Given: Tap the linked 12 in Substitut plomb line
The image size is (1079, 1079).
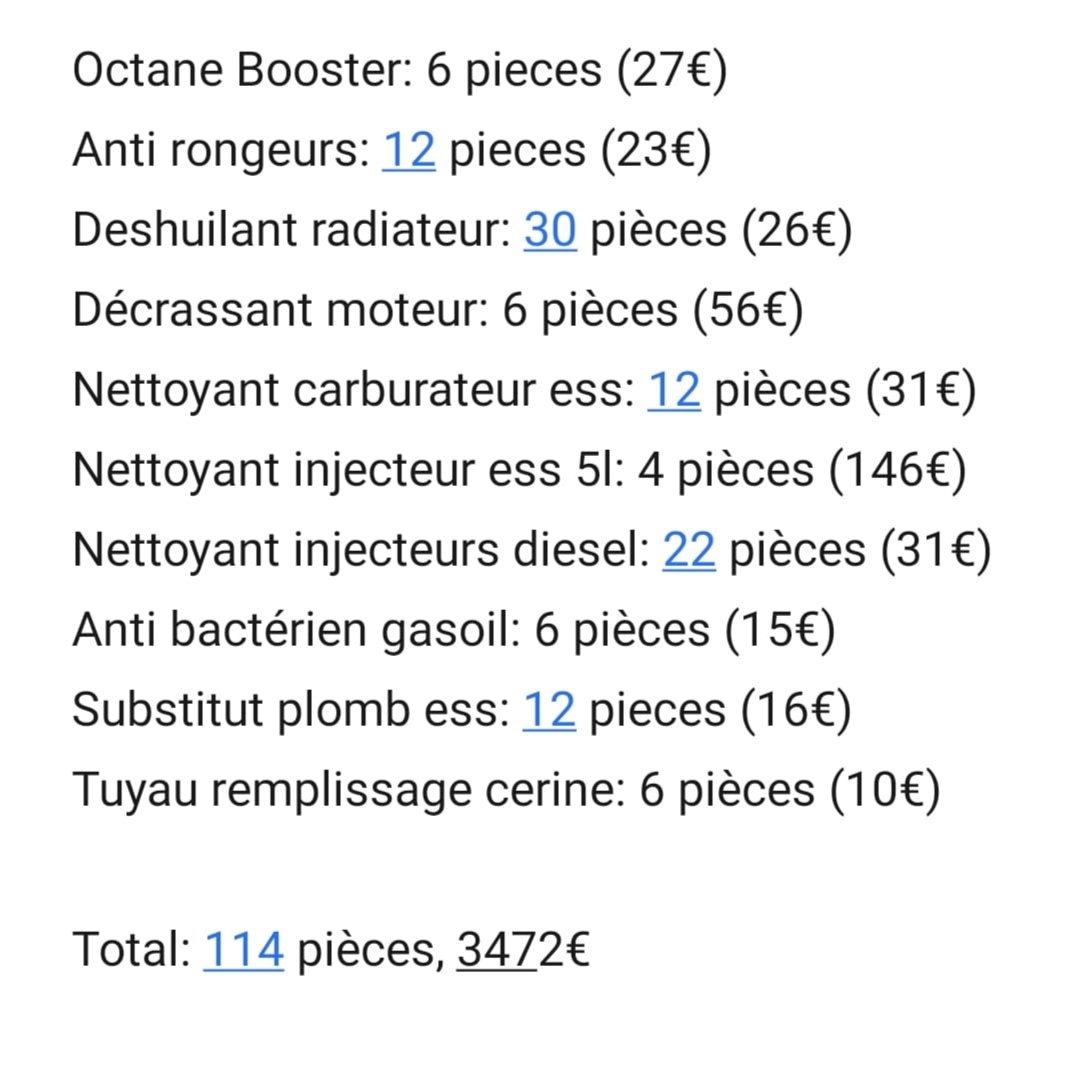Looking at the screenshot, I should (x=549, y=711).
